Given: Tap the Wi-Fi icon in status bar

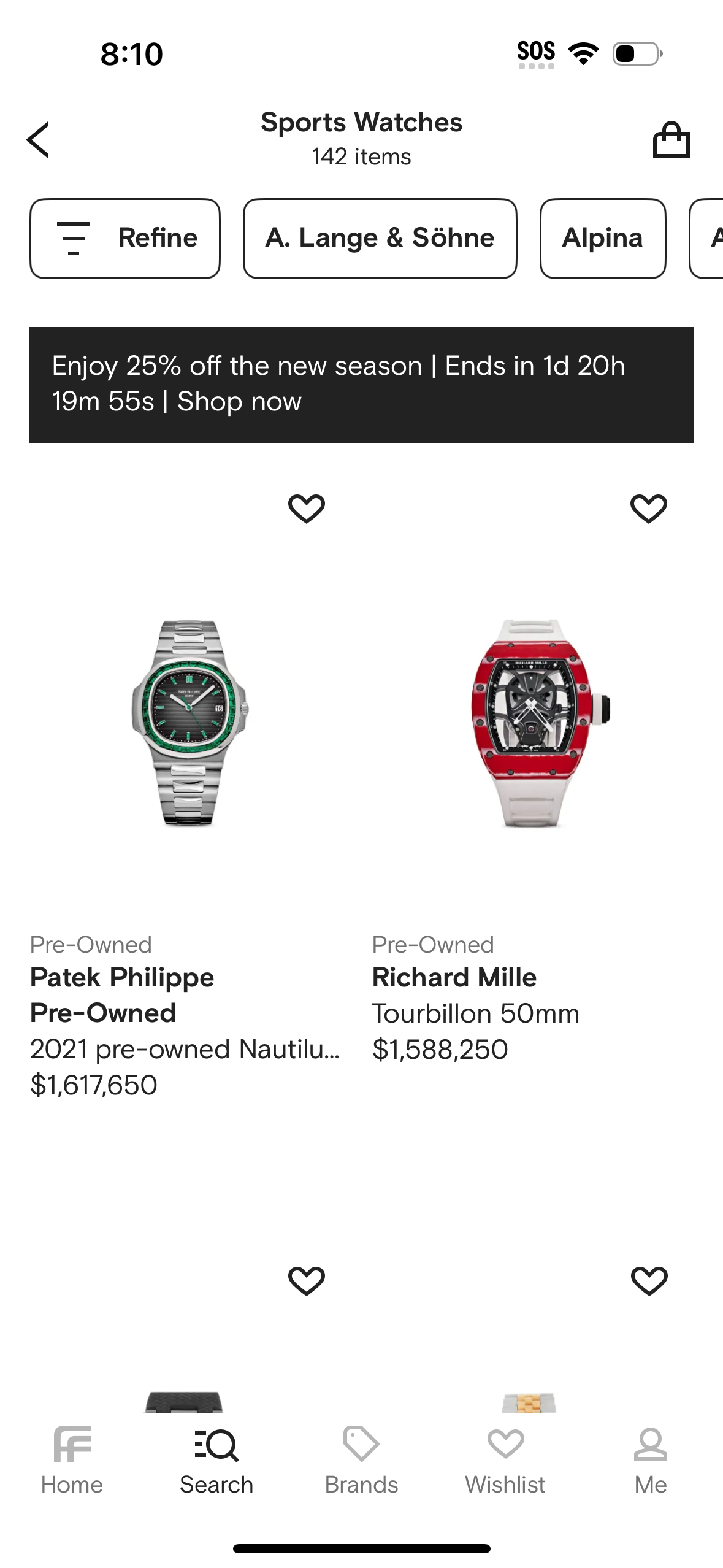Looking at the screenshot, I should pos(583,52).
